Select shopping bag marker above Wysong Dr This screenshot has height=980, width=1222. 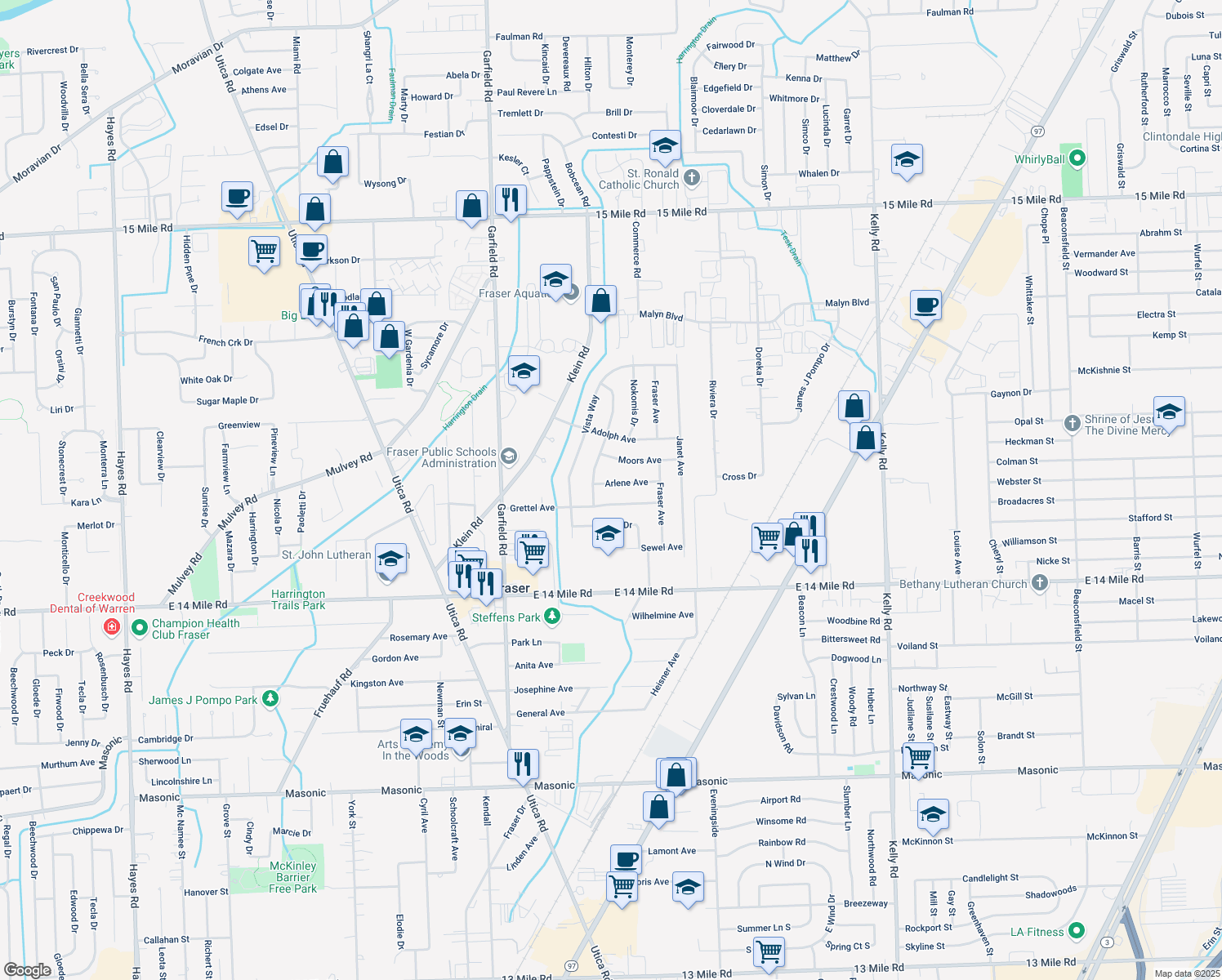point(333,162)
